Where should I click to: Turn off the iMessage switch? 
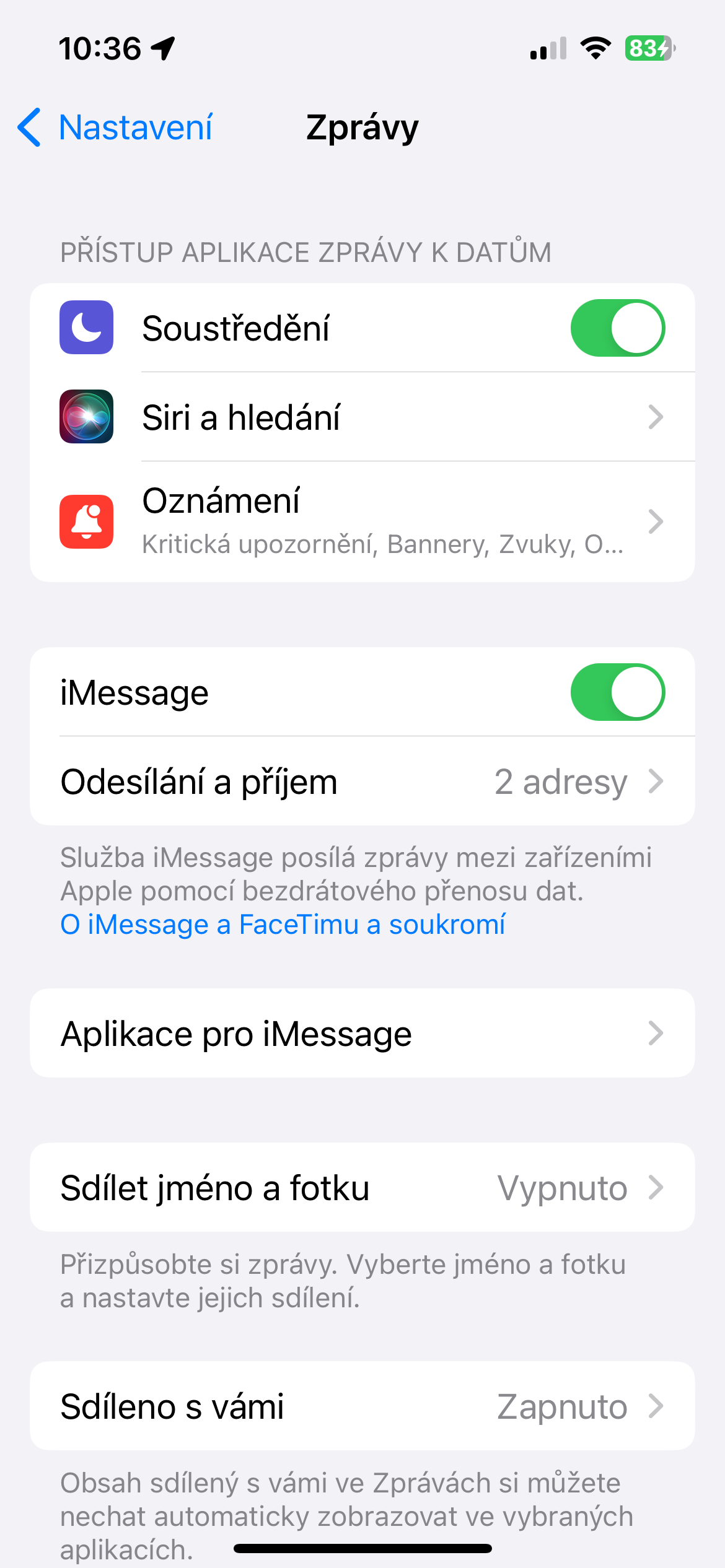[617, 692]
